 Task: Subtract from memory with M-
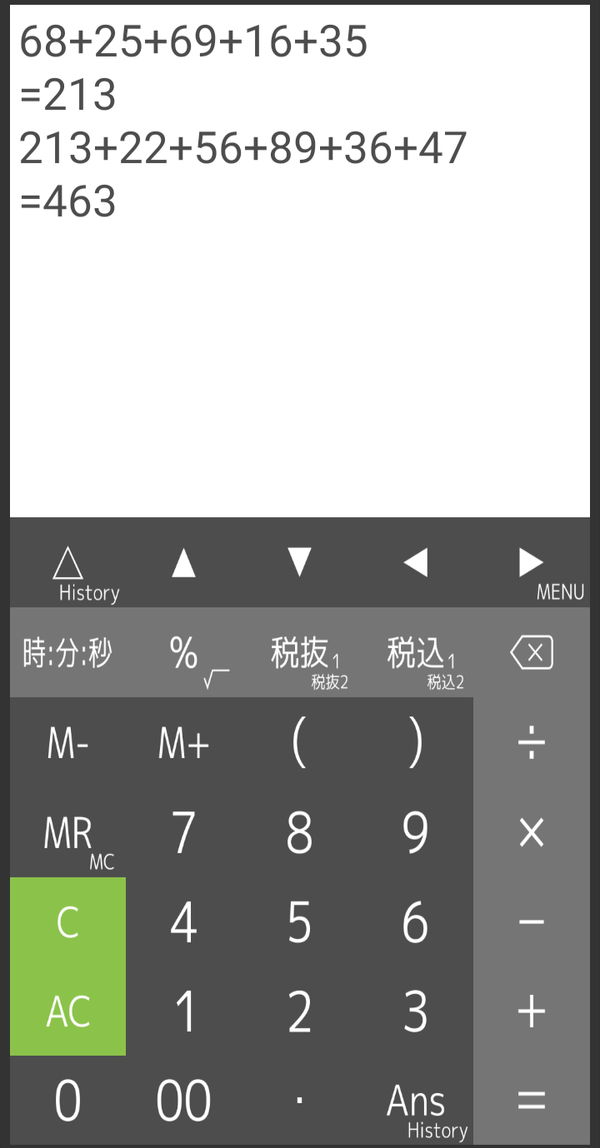68,743
